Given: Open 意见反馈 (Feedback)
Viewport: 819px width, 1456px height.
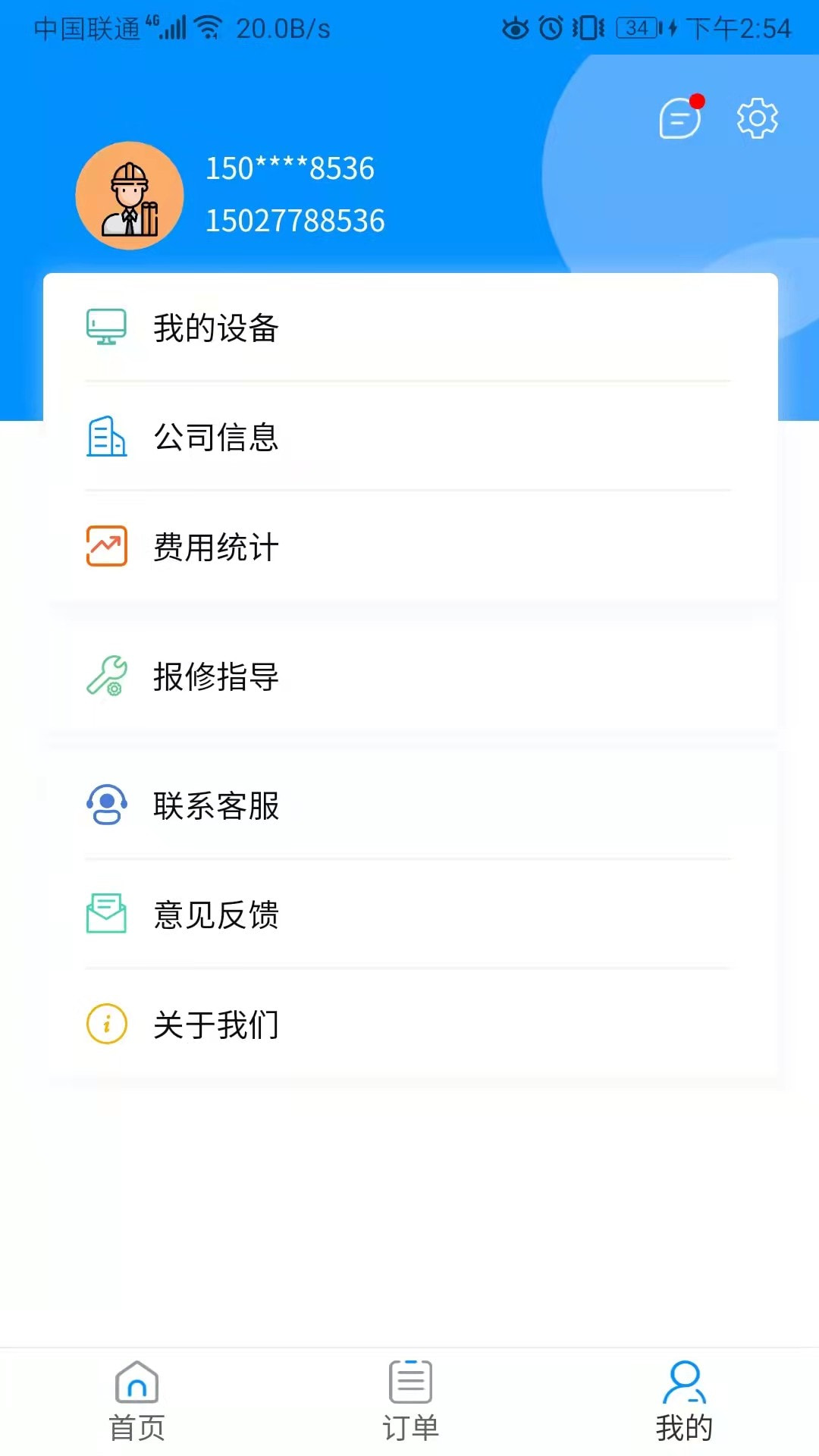Looking at the screenshot, I should click(409, 915).
